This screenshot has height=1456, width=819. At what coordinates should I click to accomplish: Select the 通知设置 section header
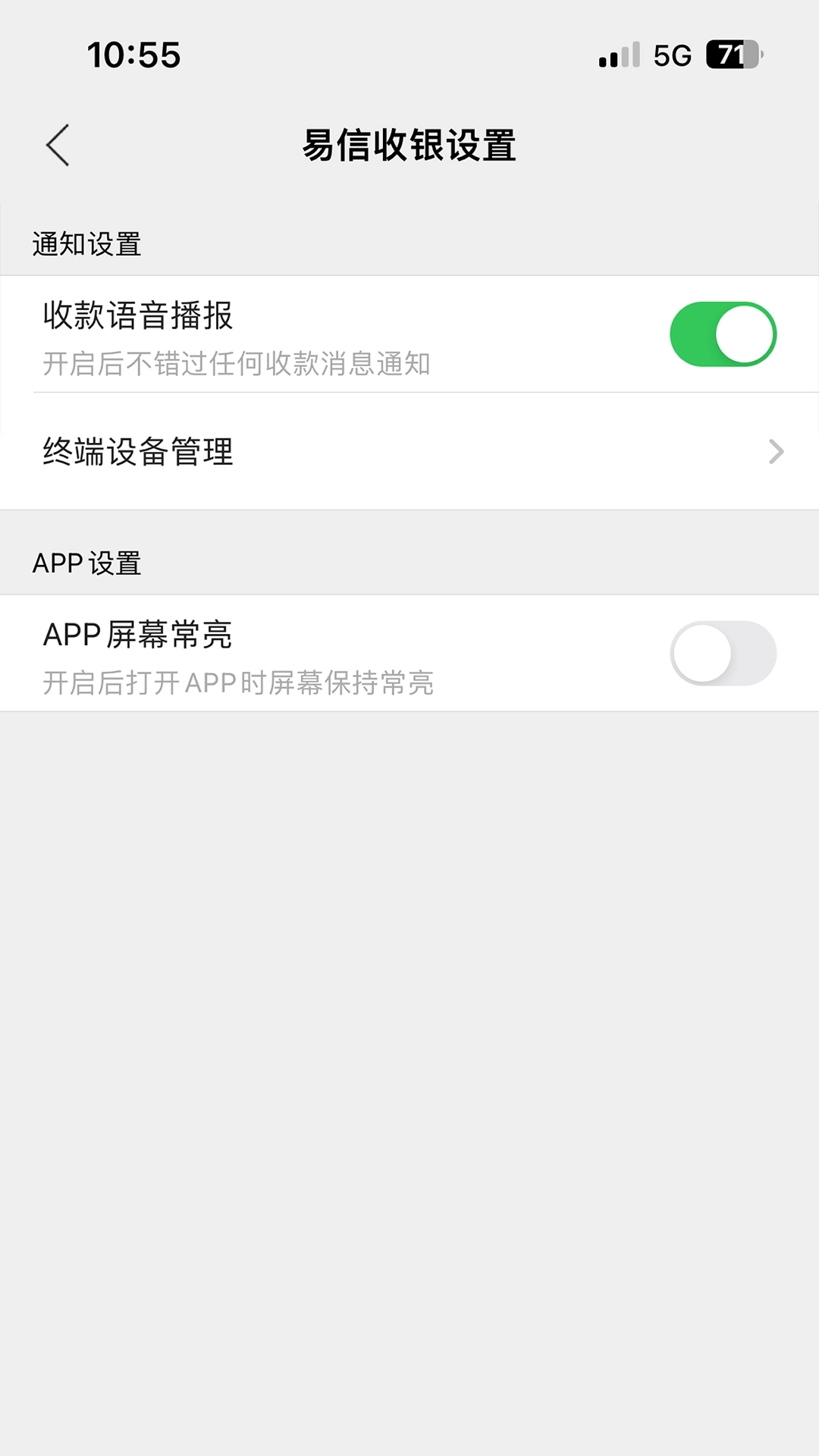(x=85, y=244)
